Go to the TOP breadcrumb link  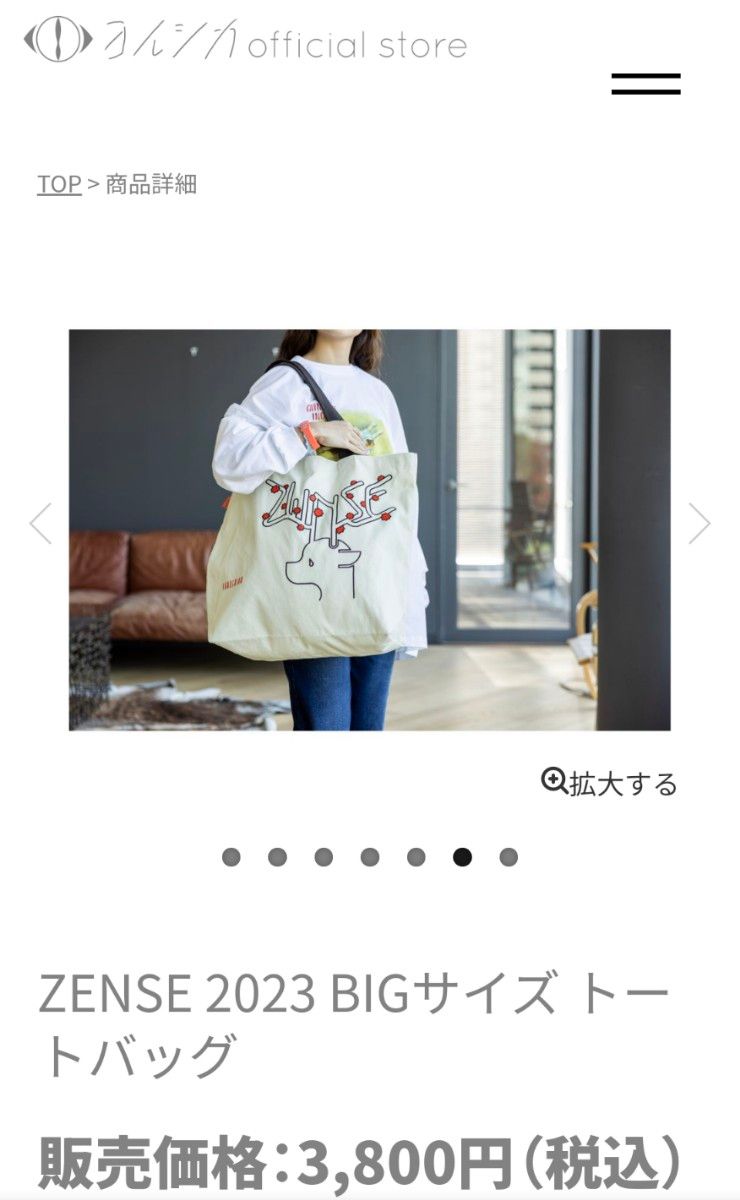59,184
